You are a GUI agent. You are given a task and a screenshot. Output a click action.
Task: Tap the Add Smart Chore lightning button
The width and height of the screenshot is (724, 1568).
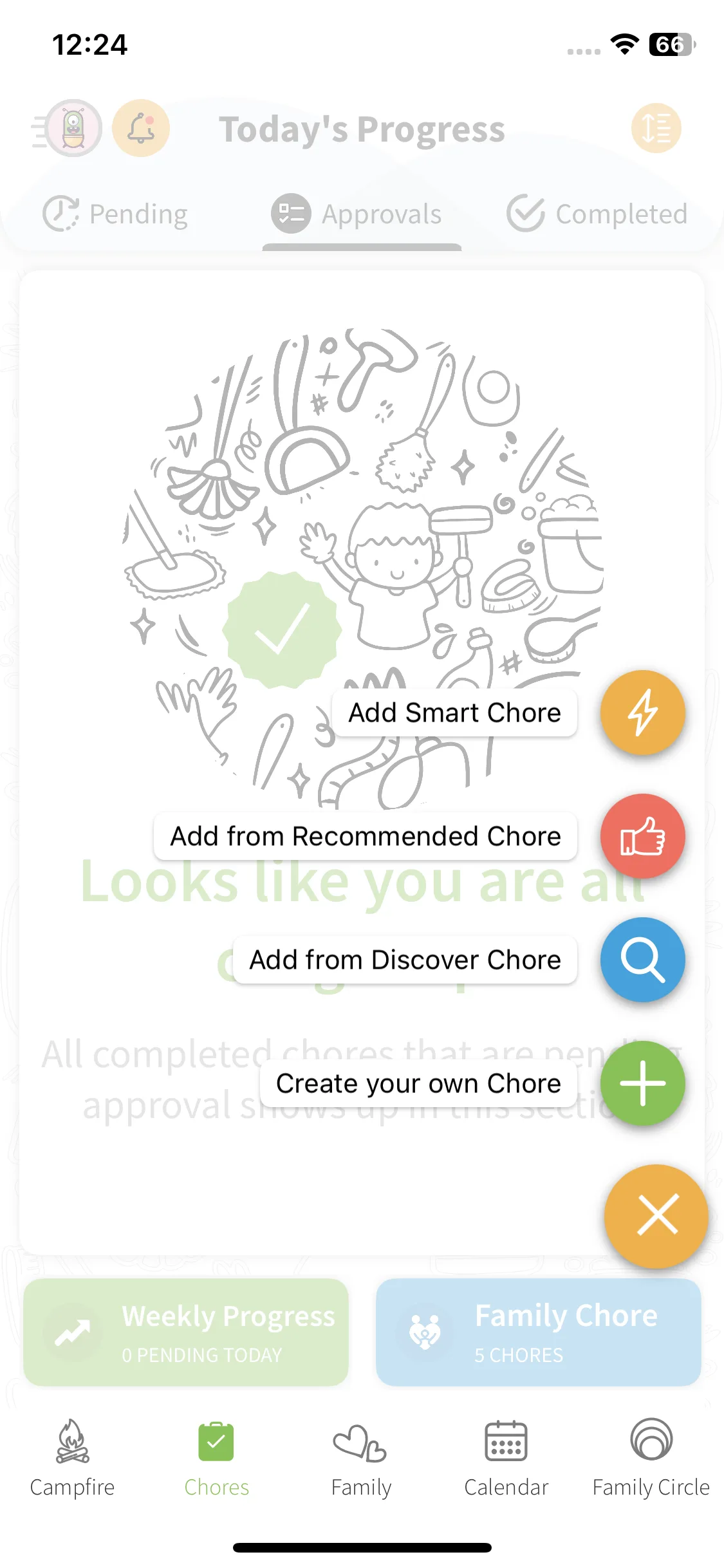pos(642,713)
